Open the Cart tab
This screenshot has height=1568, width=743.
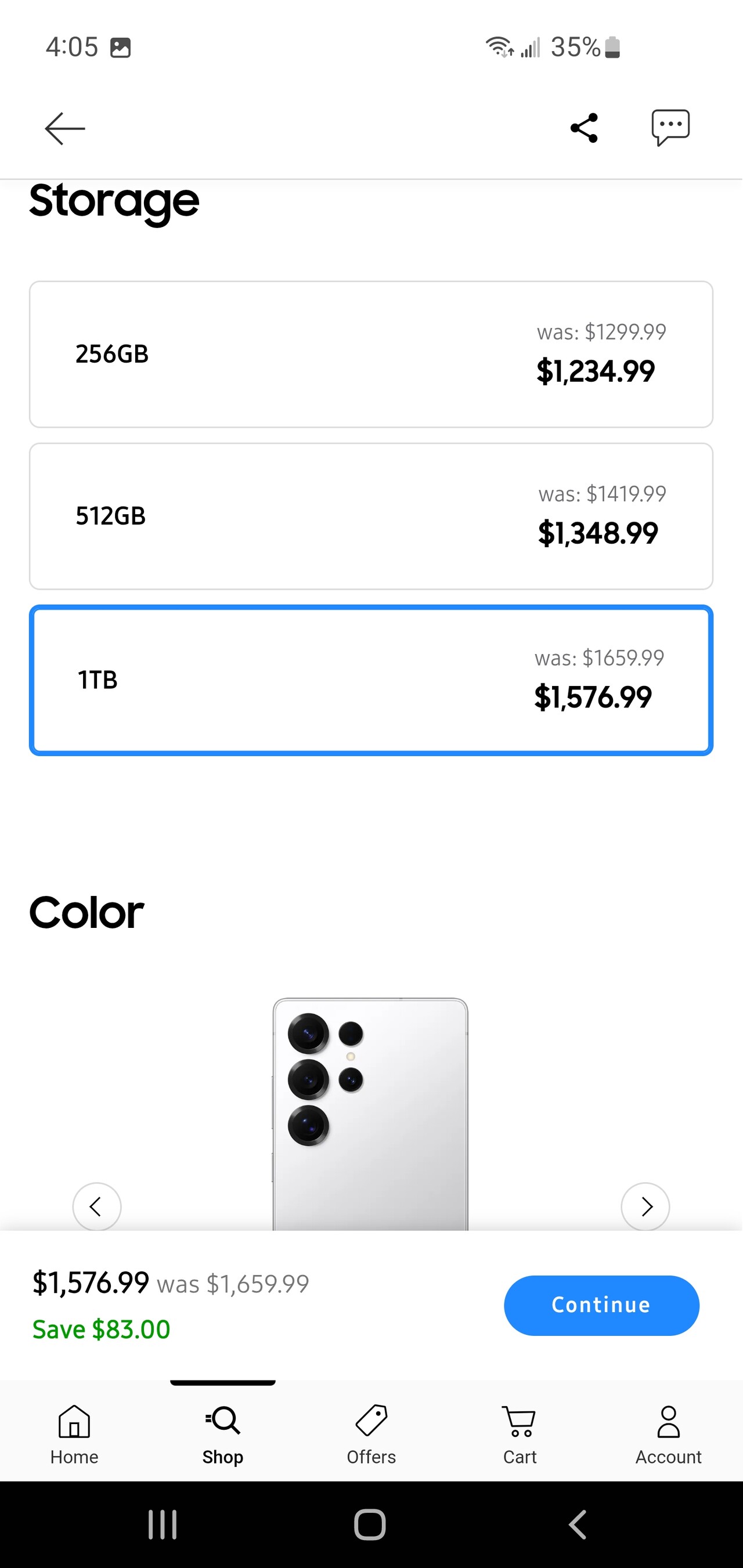tap(520, 1435)
